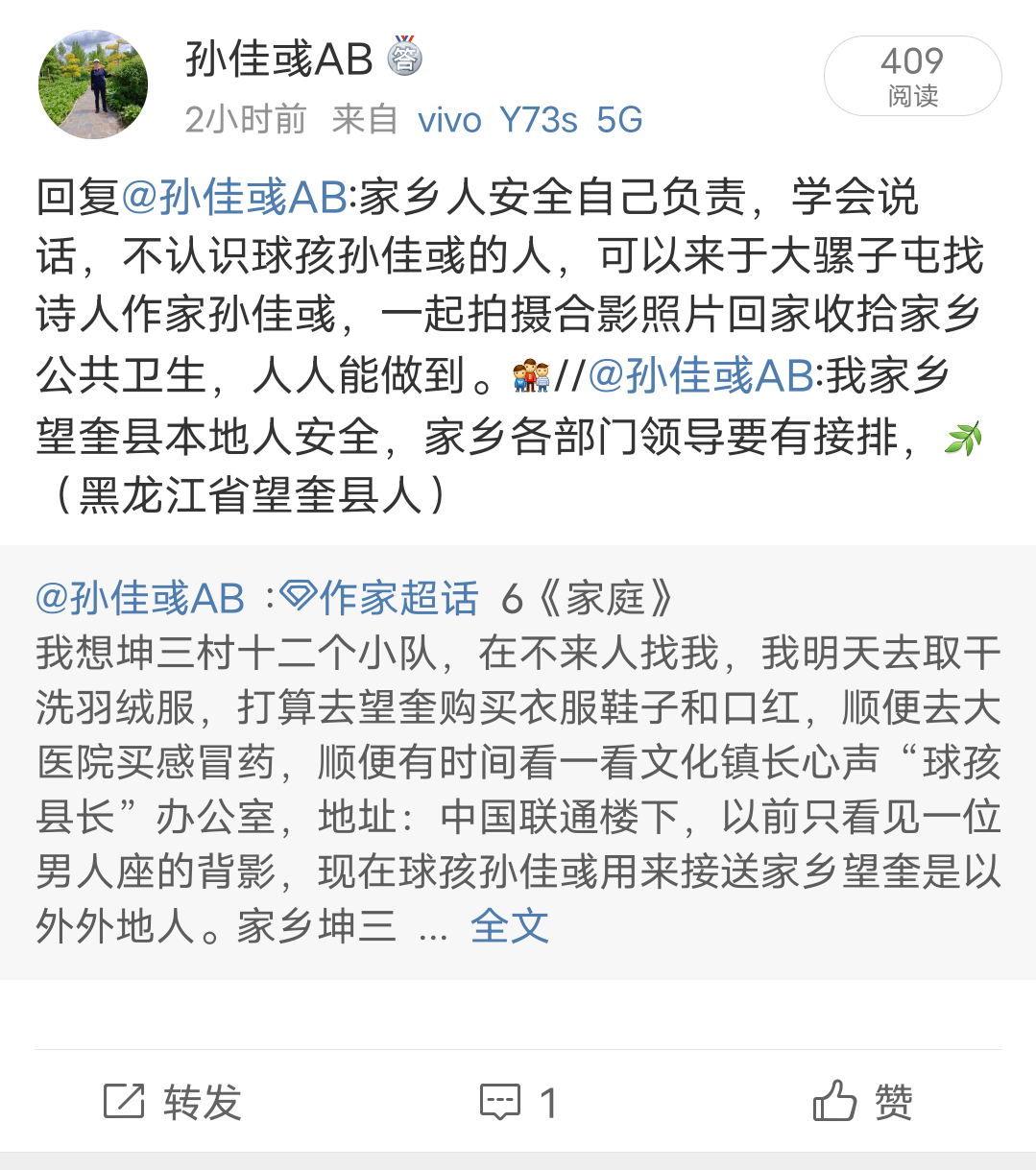The image size is (1036, 1170).
Task: Open the author username 孙佳彧AB at top
Action: coord(278,60)
